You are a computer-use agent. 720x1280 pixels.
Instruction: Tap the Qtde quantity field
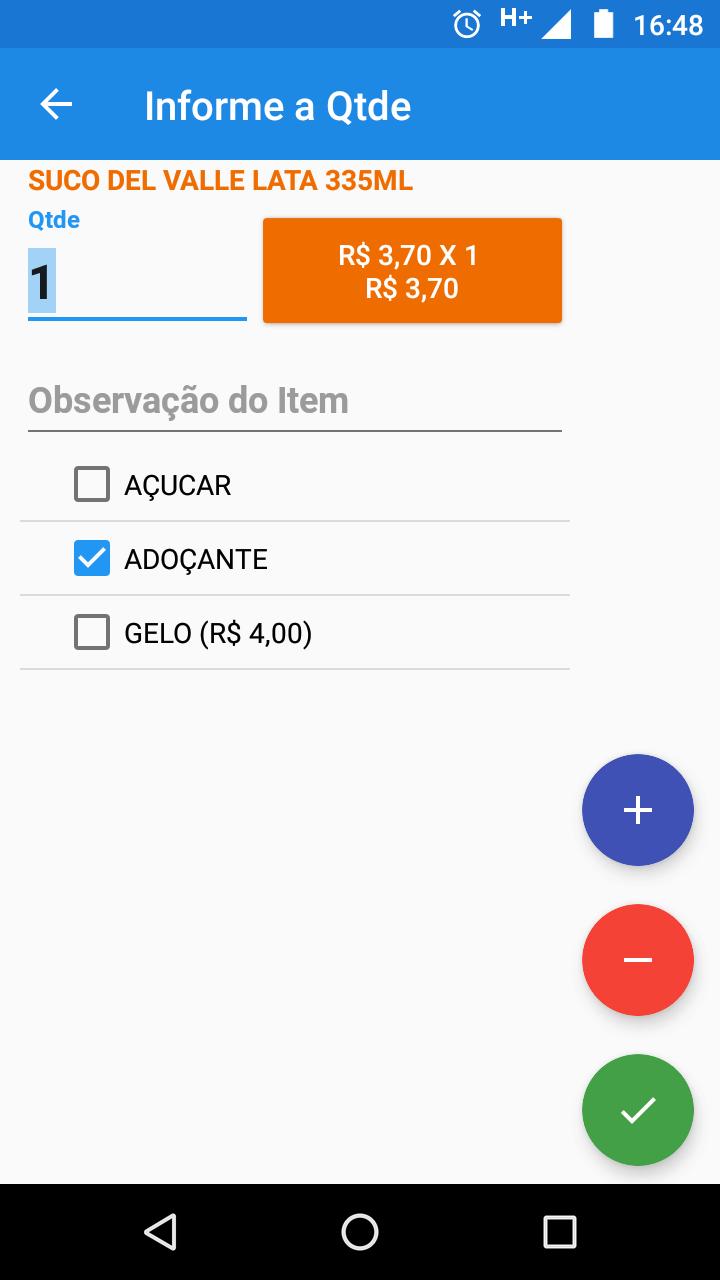pos(137,283)
